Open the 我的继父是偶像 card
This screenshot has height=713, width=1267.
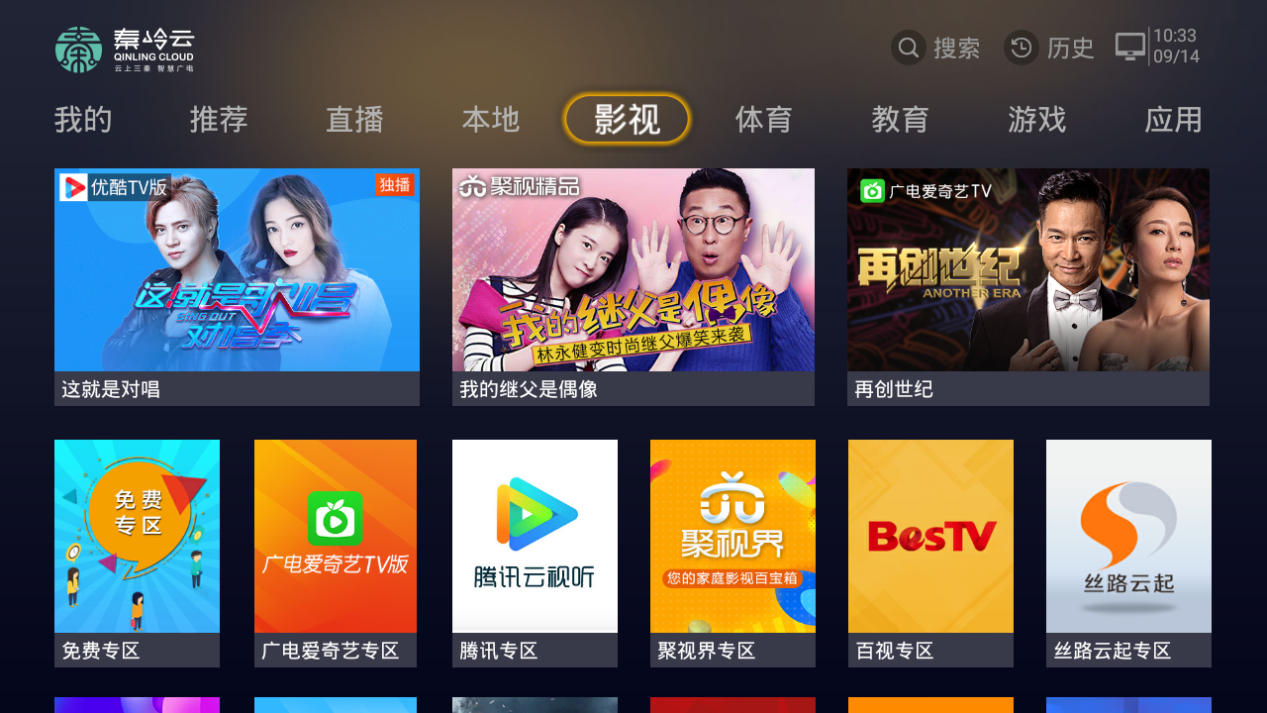(x=633, y=286)
